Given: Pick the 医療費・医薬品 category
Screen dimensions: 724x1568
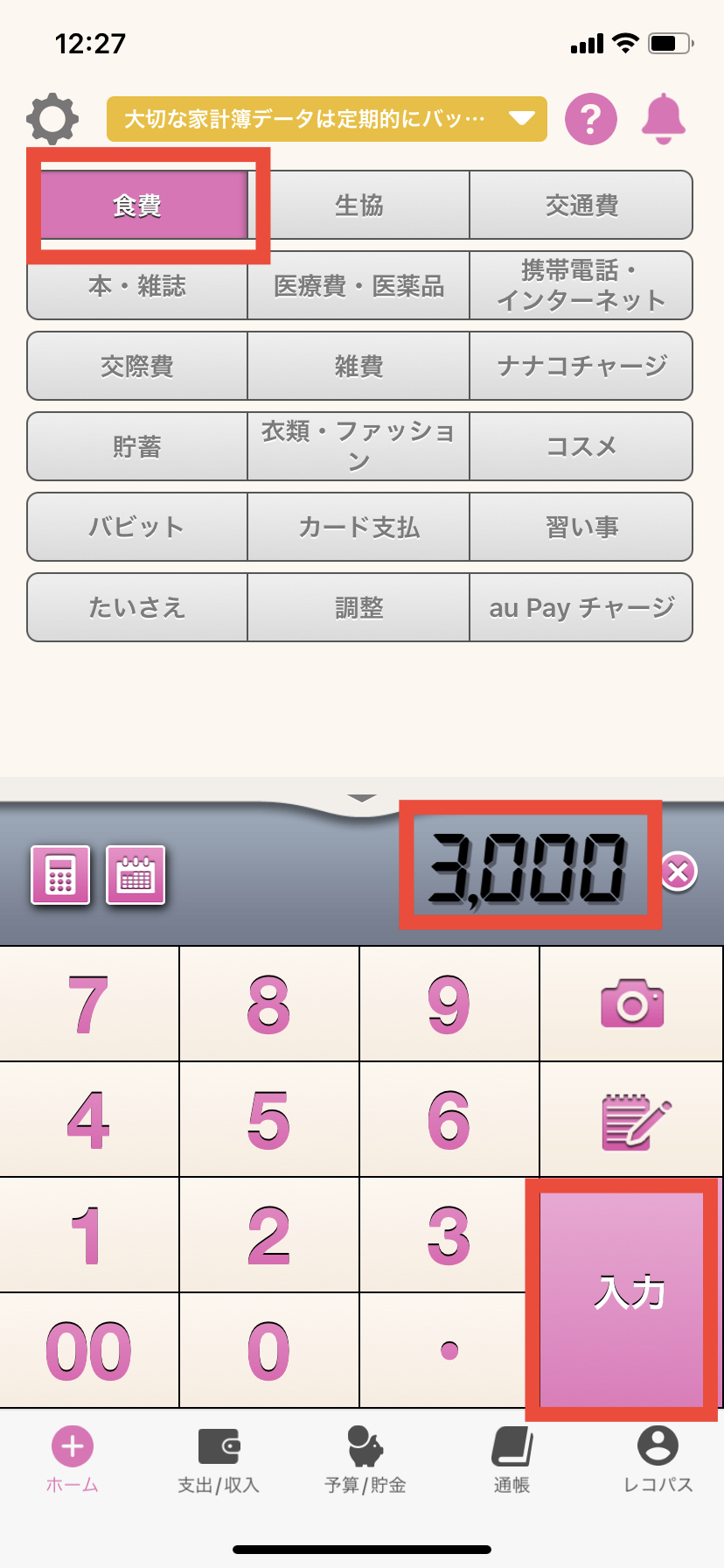Looking at the screenshot, I should coord(359,286).
